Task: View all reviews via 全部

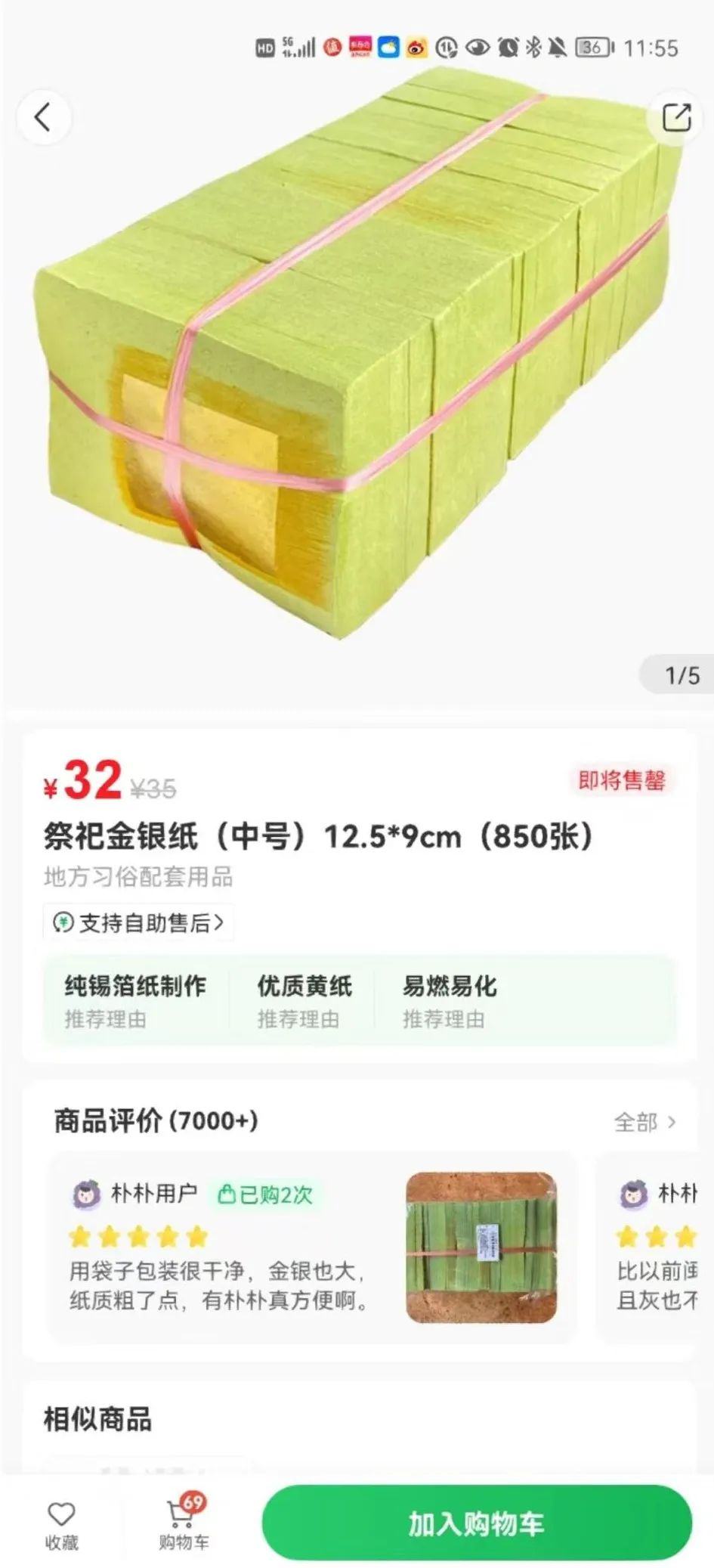Action: (x=644, y=1123)
